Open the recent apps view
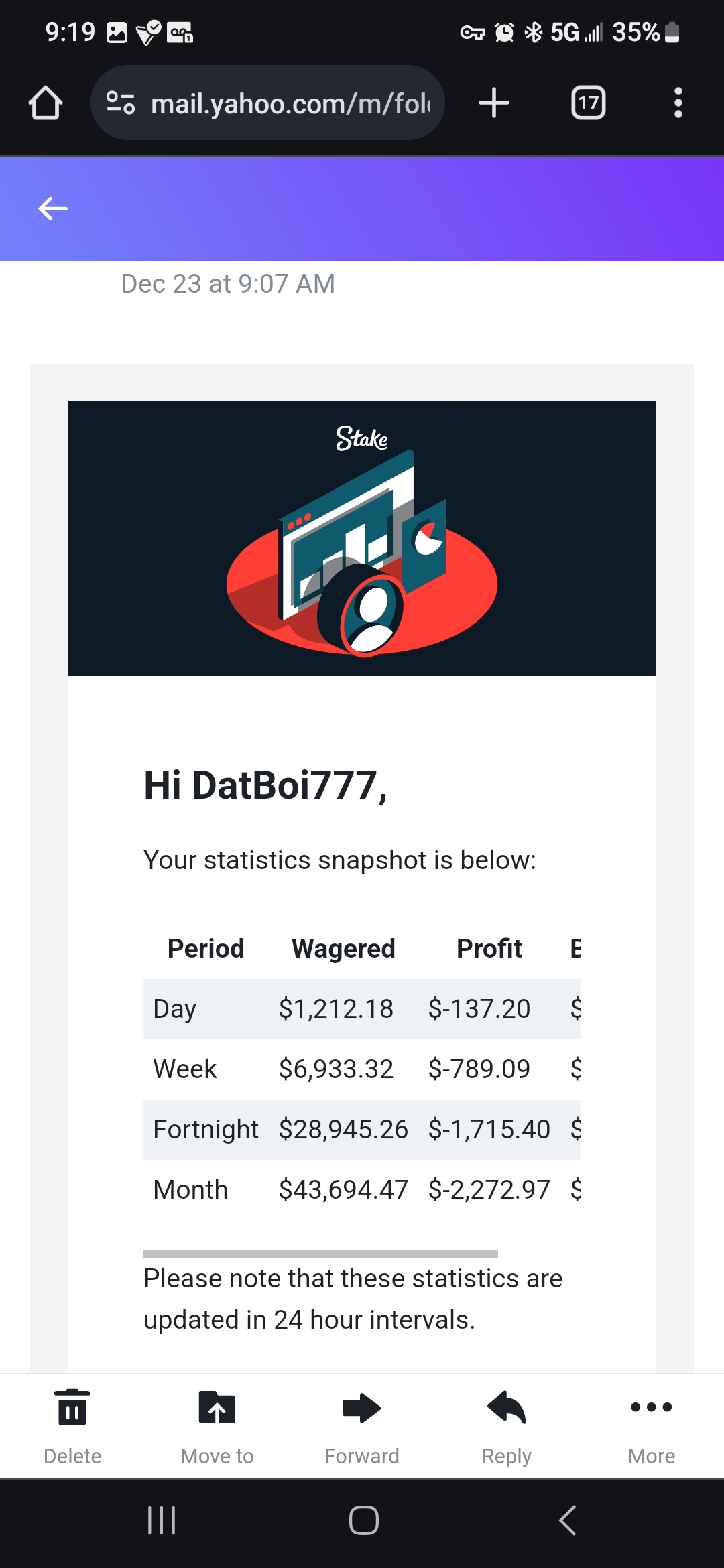The width and height of the screenshot is (724, 1568). (x=162, y=1520)
